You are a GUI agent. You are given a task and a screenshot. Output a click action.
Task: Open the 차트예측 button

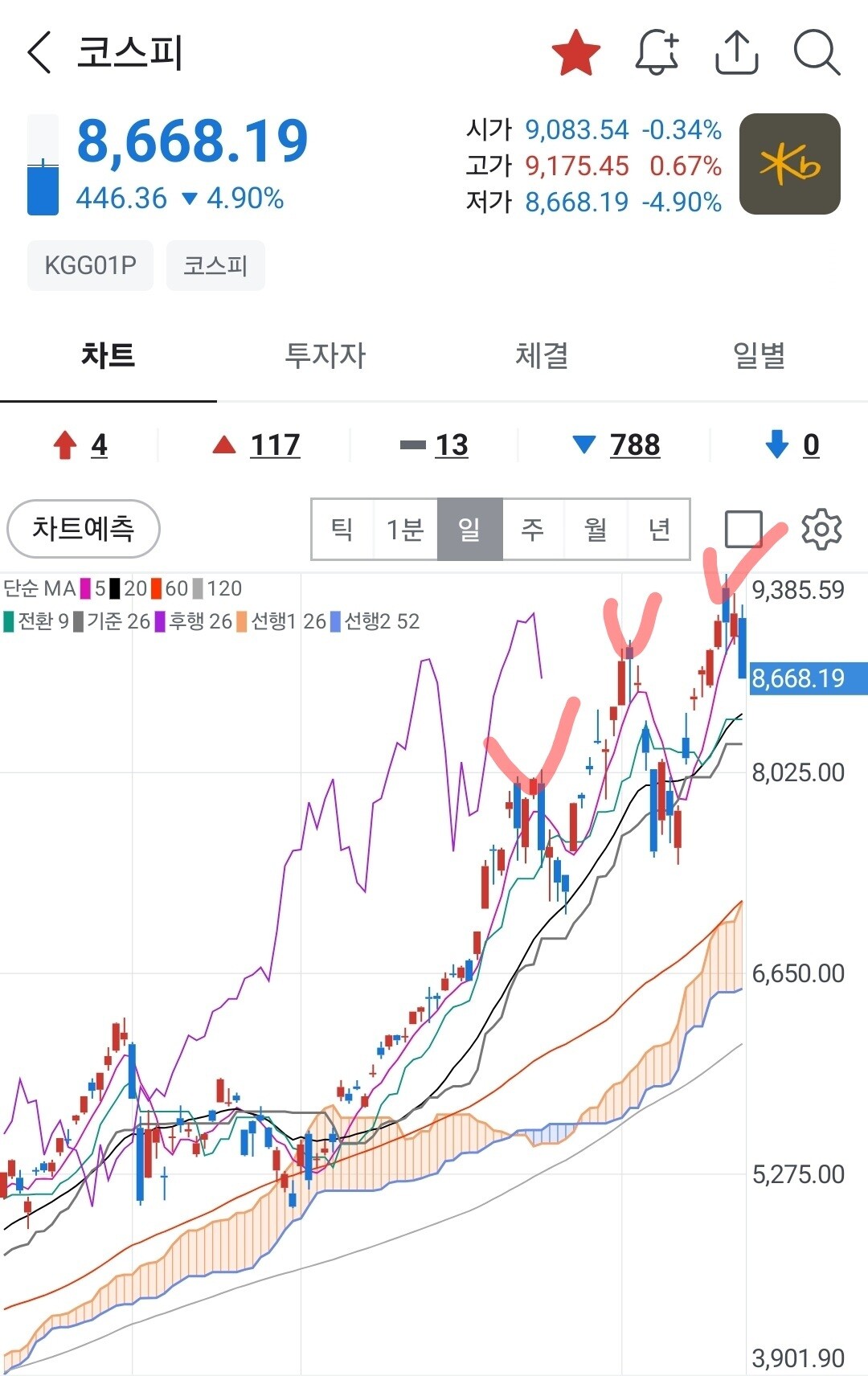tap(84, 529)
